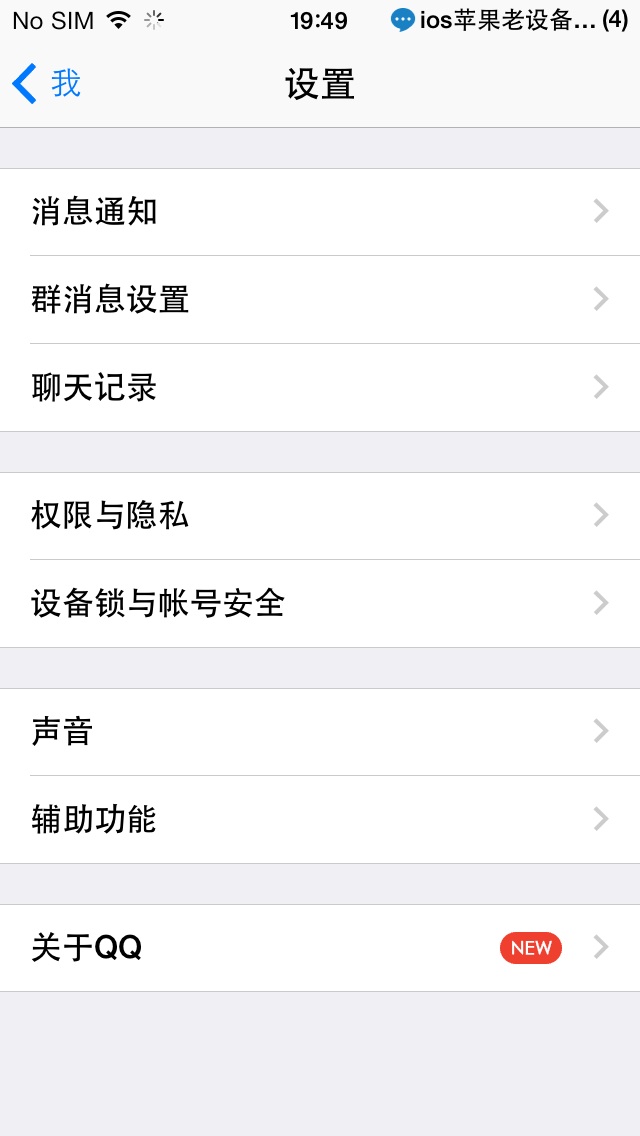The image size is (640, 1136).
Task: Go back to the 我 page
Action: pyautogui.click(x=46, y=84)
